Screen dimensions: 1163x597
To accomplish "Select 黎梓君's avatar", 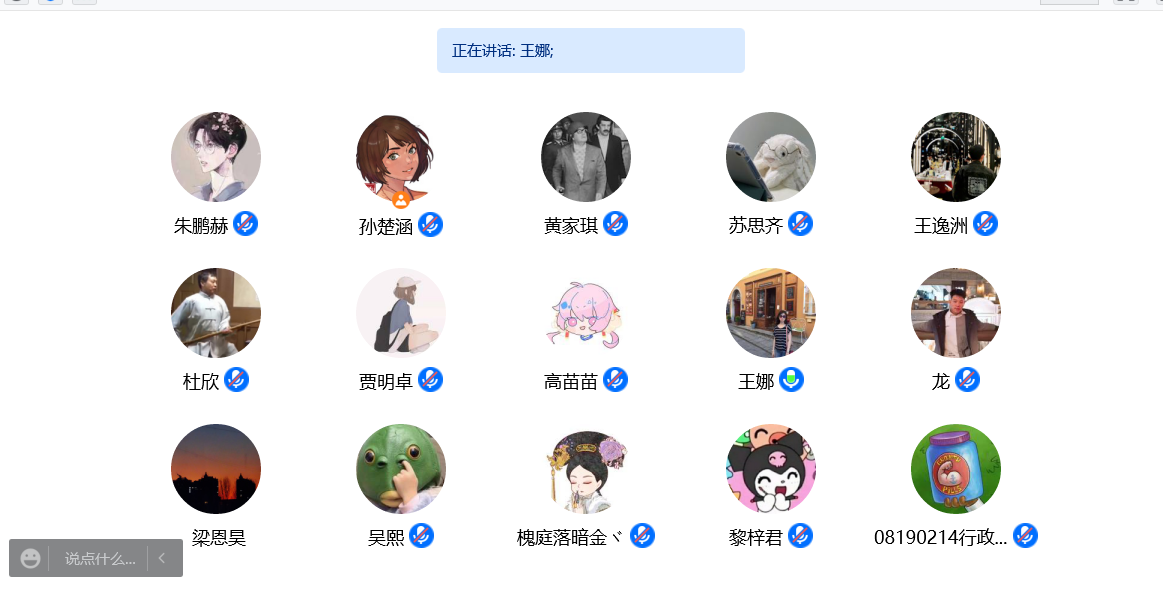I will click(771, 469).
